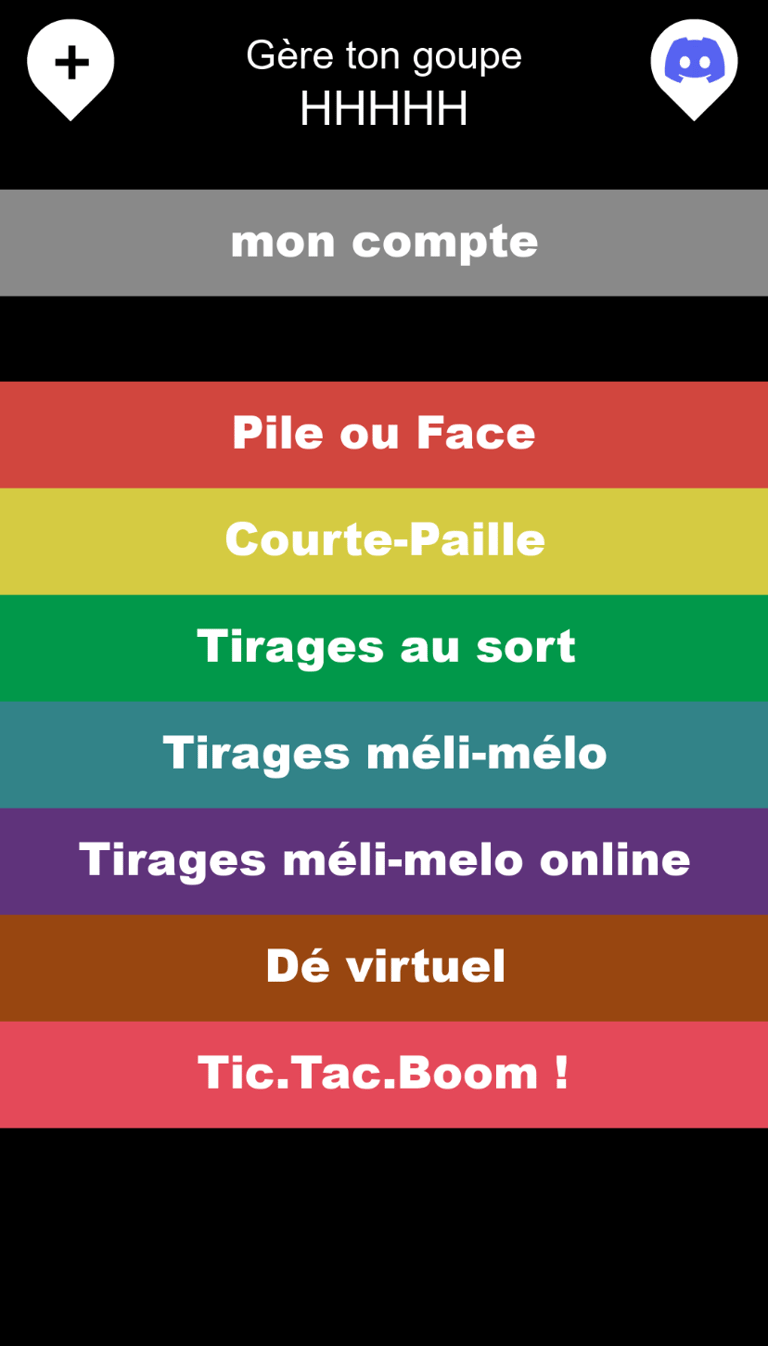Select the Courte-Paille game
The width and height of the screenshot is (768, 1346).
384,540
